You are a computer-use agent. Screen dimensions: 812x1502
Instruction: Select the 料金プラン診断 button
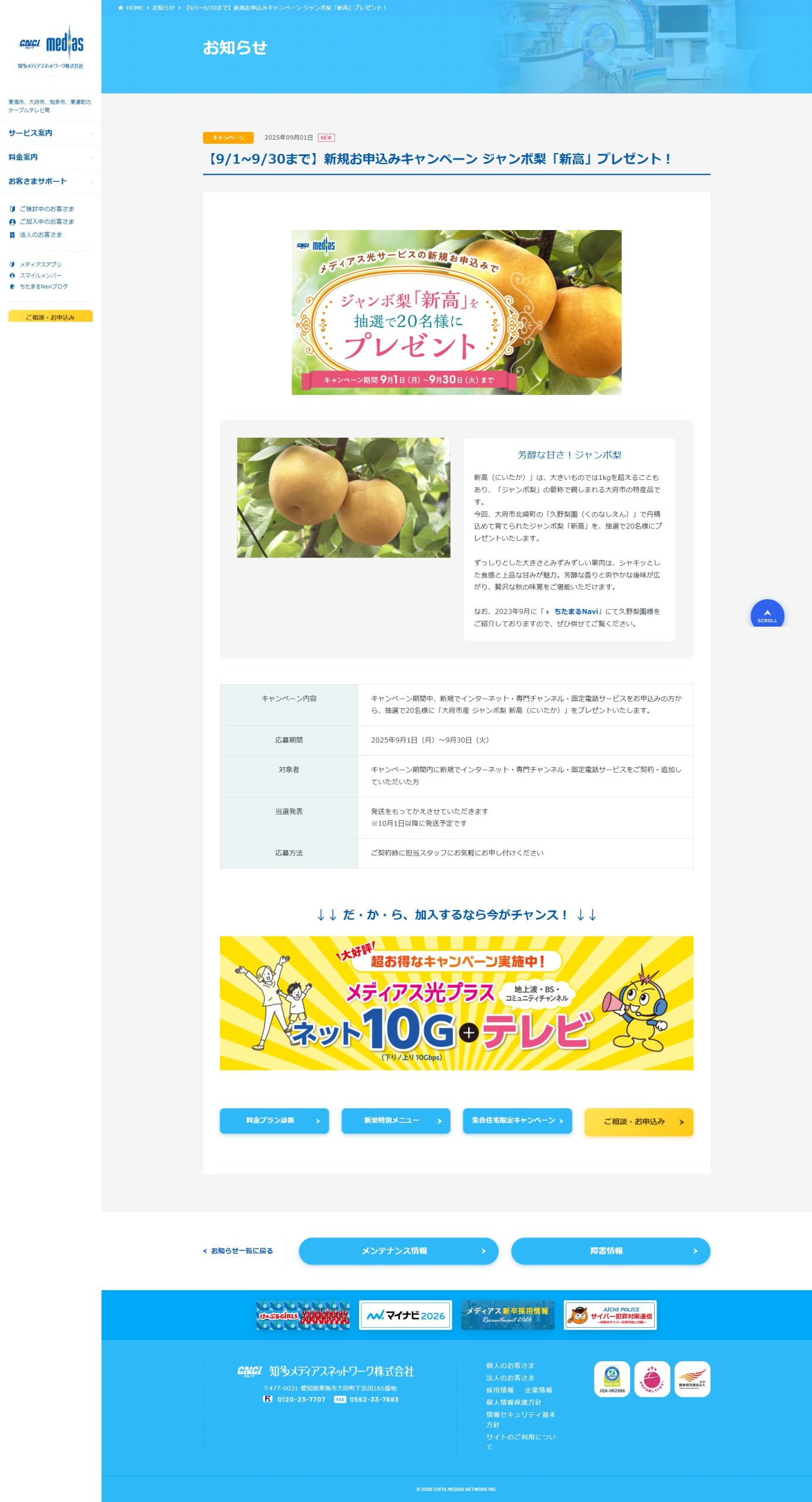[274, 1121]
